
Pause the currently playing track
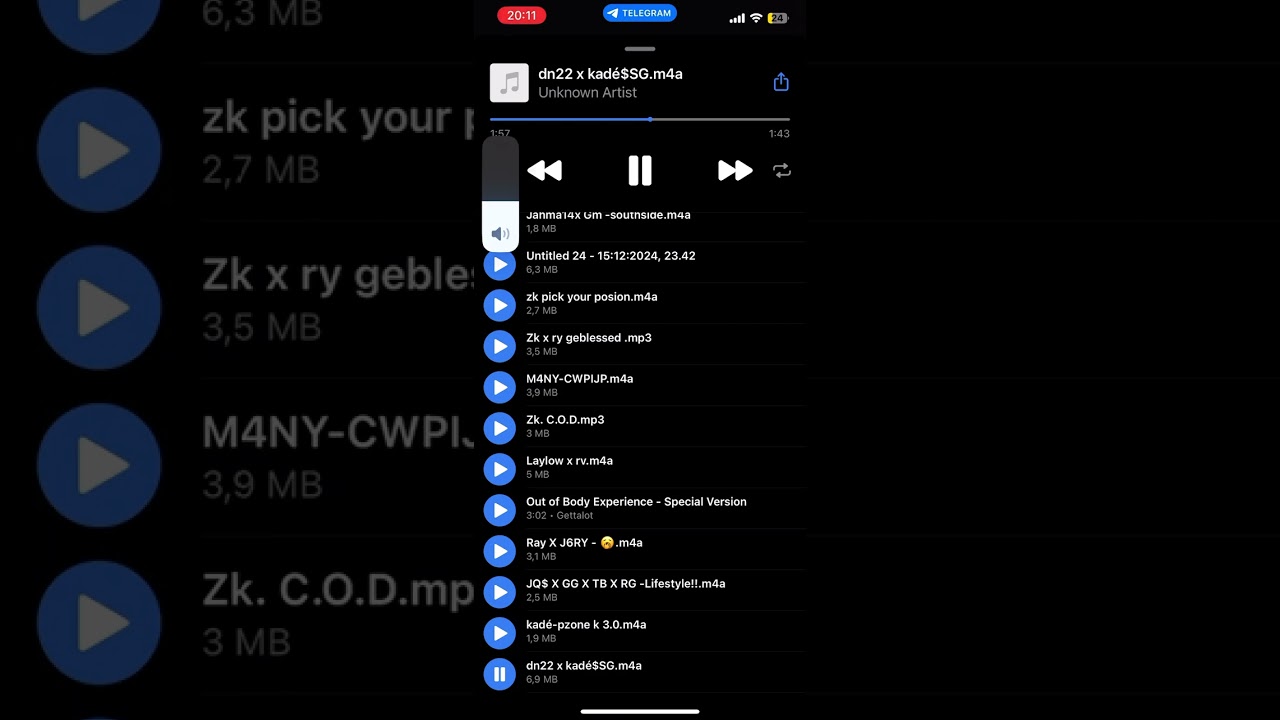click(x=640, y=171)
